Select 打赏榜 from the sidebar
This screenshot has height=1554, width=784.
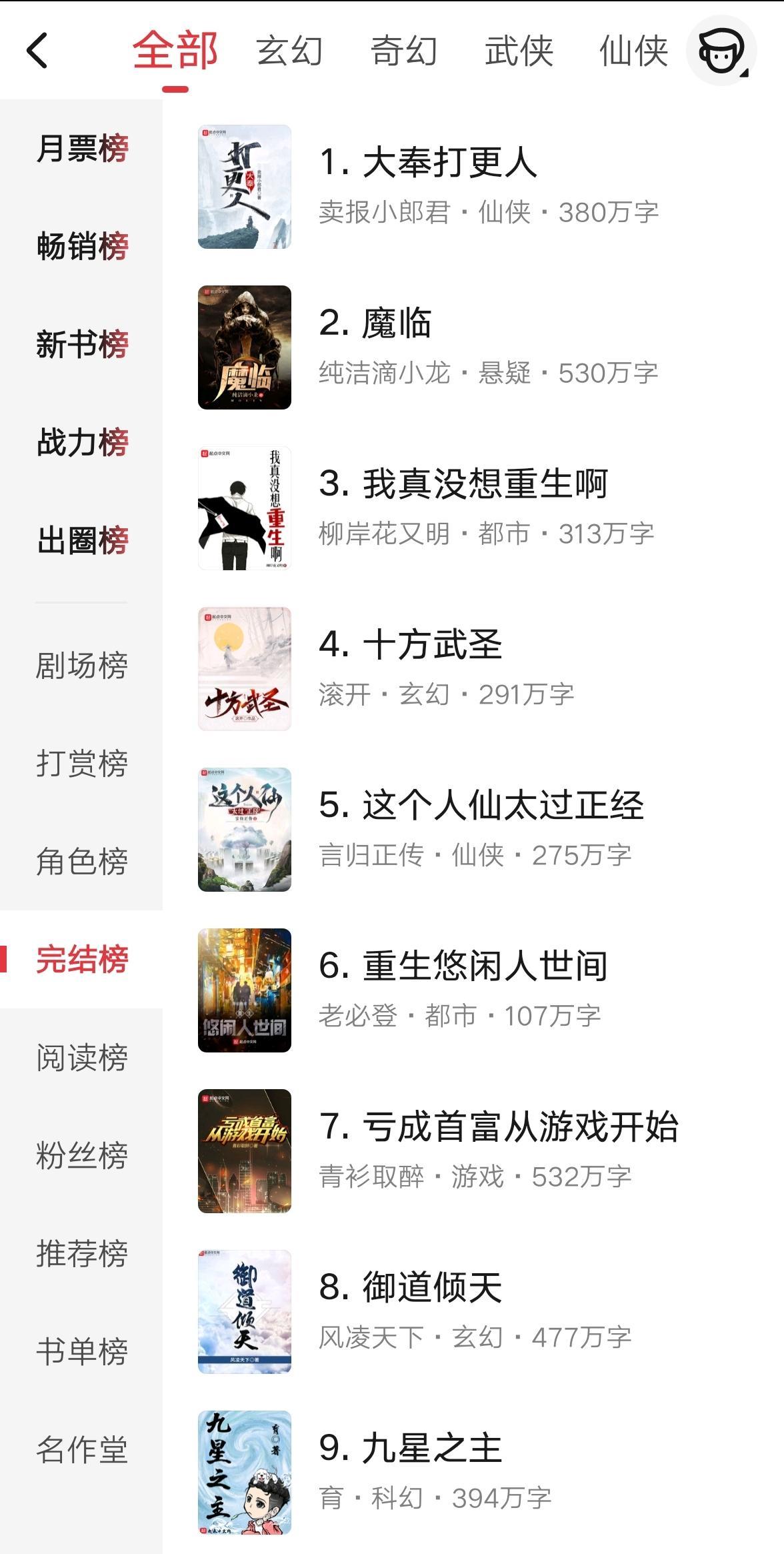coord(81,763)
